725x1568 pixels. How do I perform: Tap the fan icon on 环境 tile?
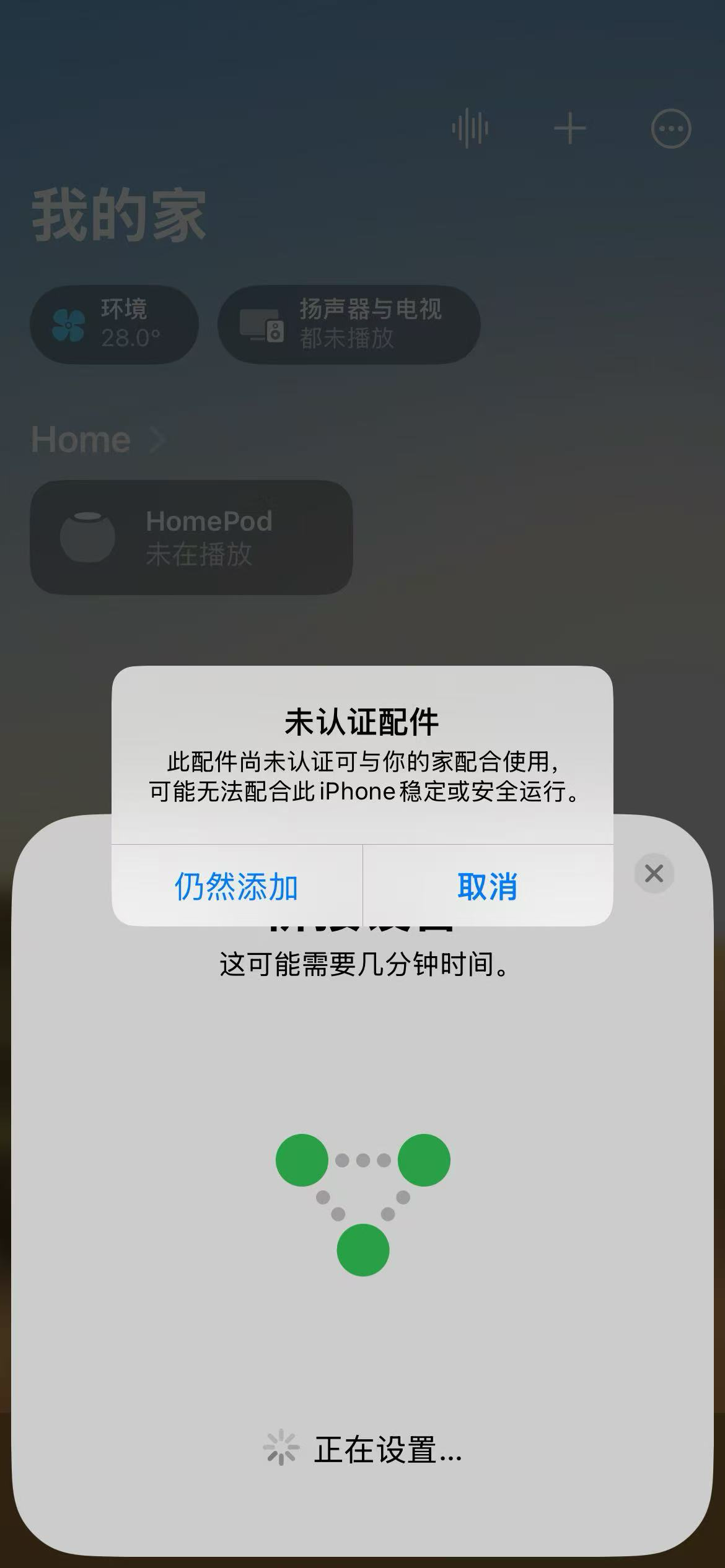(x=68, y=324)
